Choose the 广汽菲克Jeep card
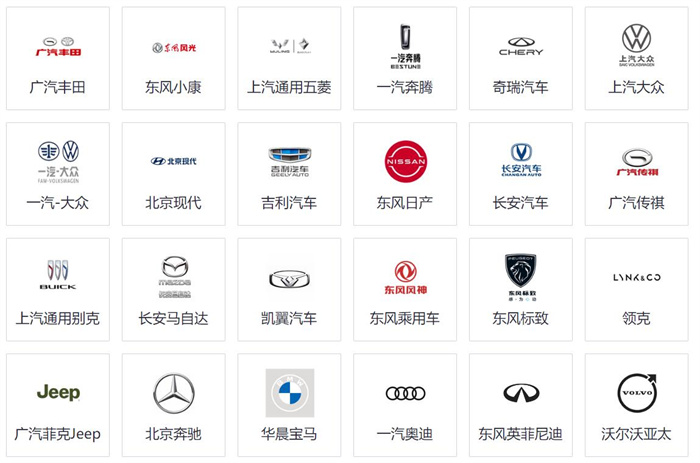The width and height of the screenshot is (700, 463). [x=58, y=406]
